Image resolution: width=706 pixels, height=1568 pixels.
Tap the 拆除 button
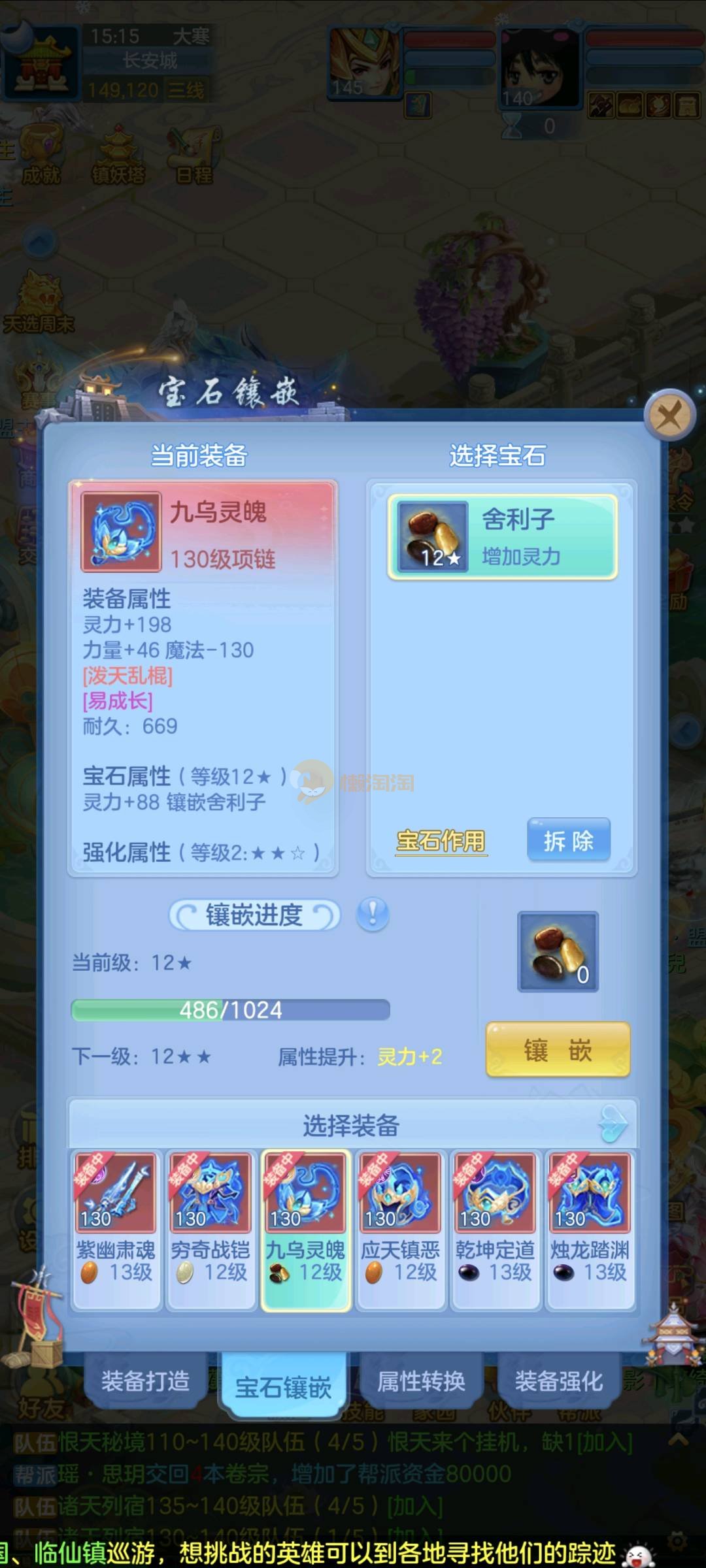click(568, 840)
